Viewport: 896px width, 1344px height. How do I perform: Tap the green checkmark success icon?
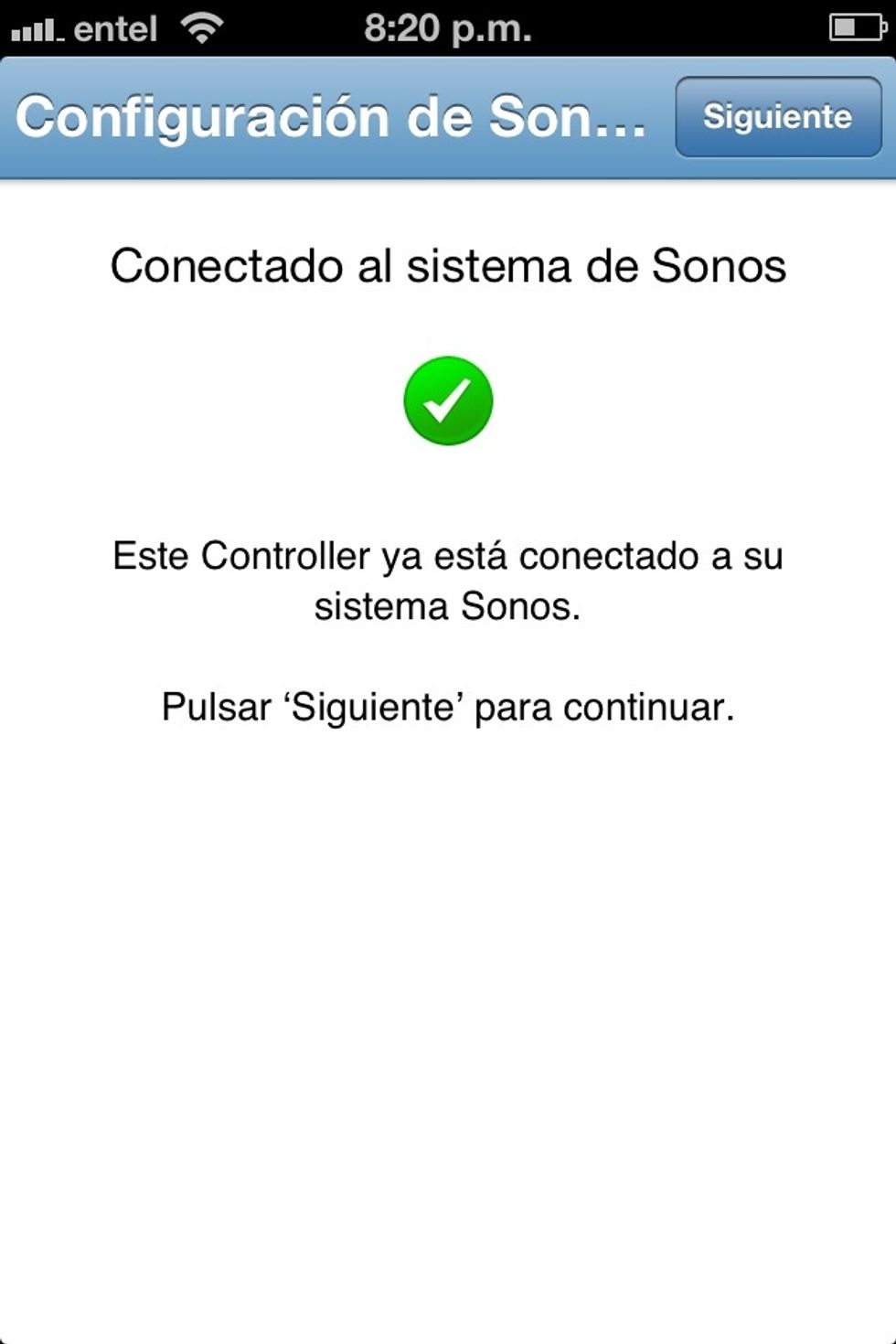tap(448, 400)
